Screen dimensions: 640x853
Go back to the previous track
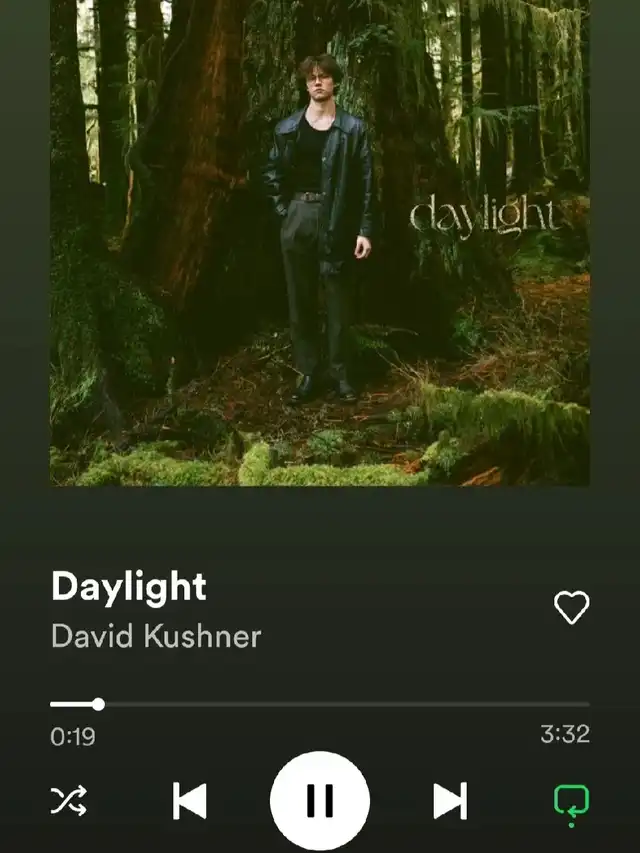[x=189, y=801]
